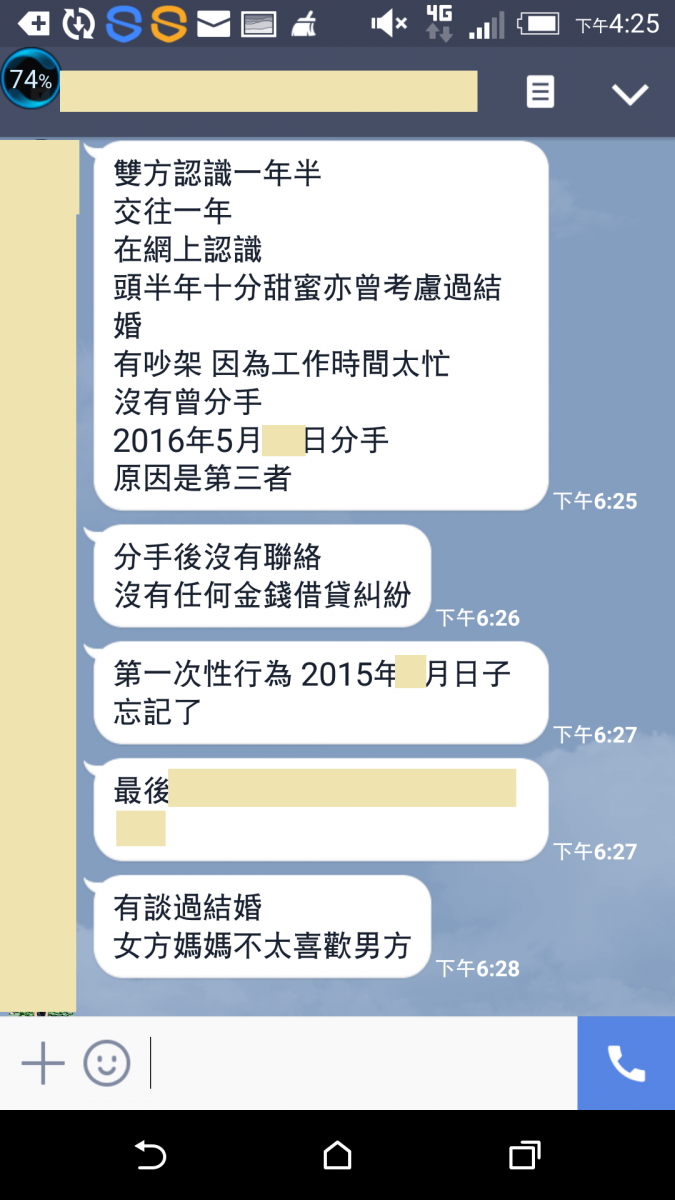
Task: Start a voice call with the phone button
Action: coord(626,1063)
